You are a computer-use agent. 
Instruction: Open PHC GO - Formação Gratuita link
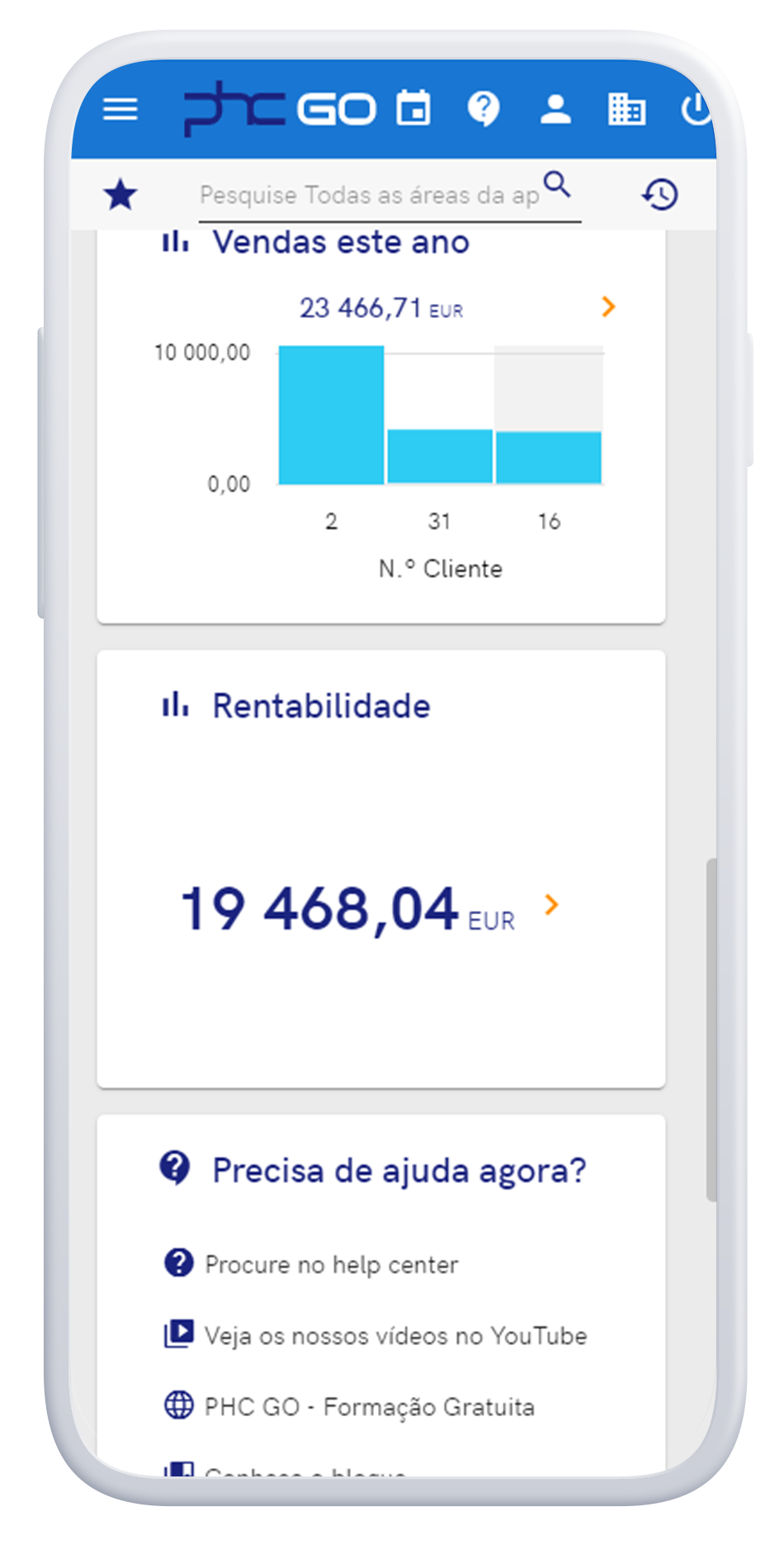click(369, 1406)
